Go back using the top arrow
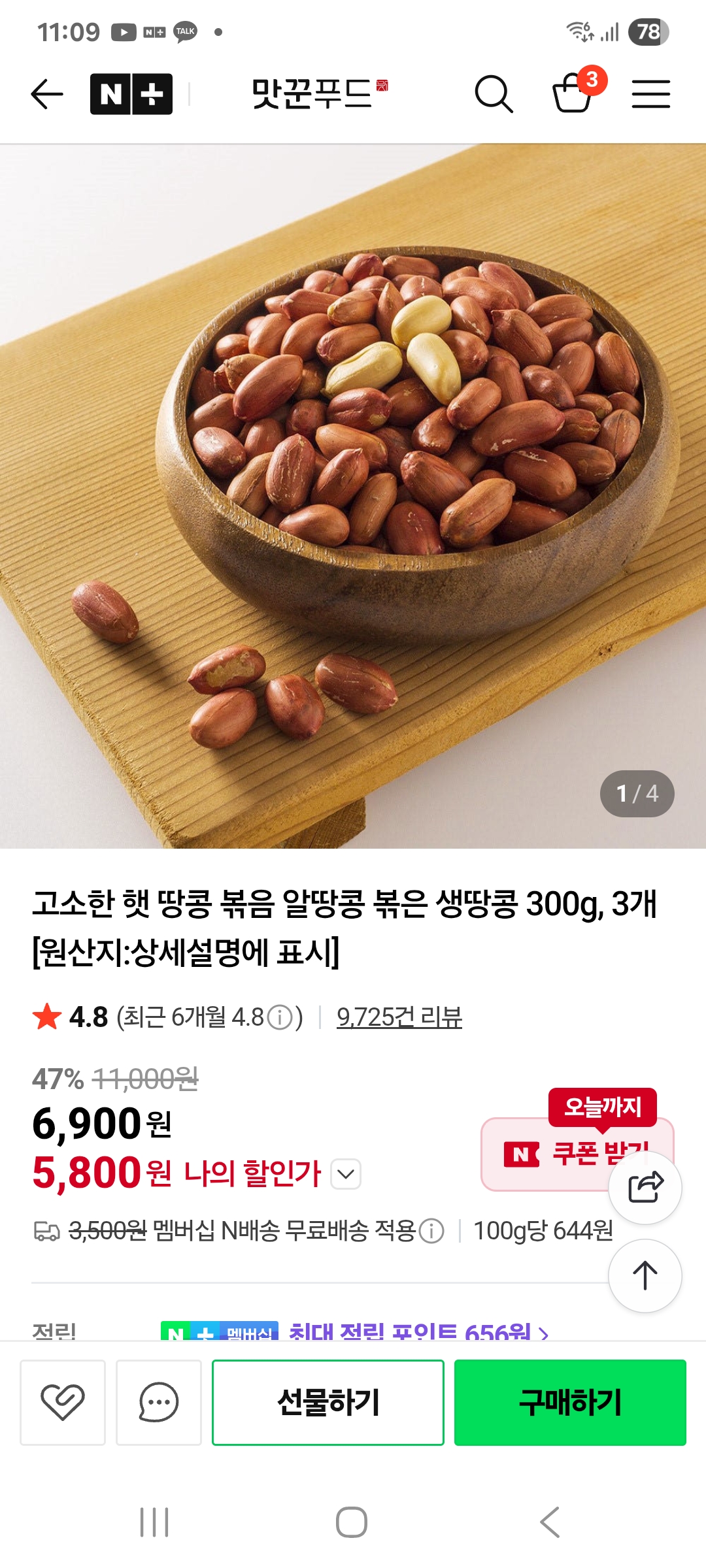 click(x=47, y=94)
